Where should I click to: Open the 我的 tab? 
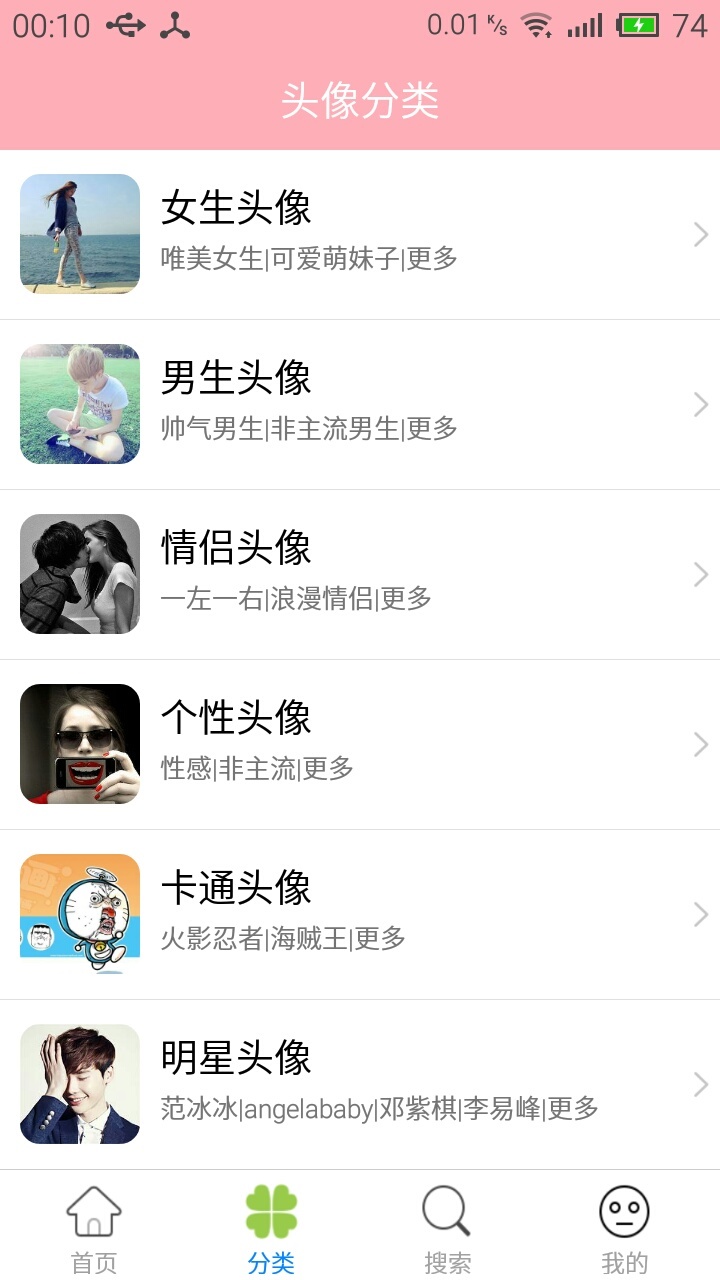(624, 1228)
